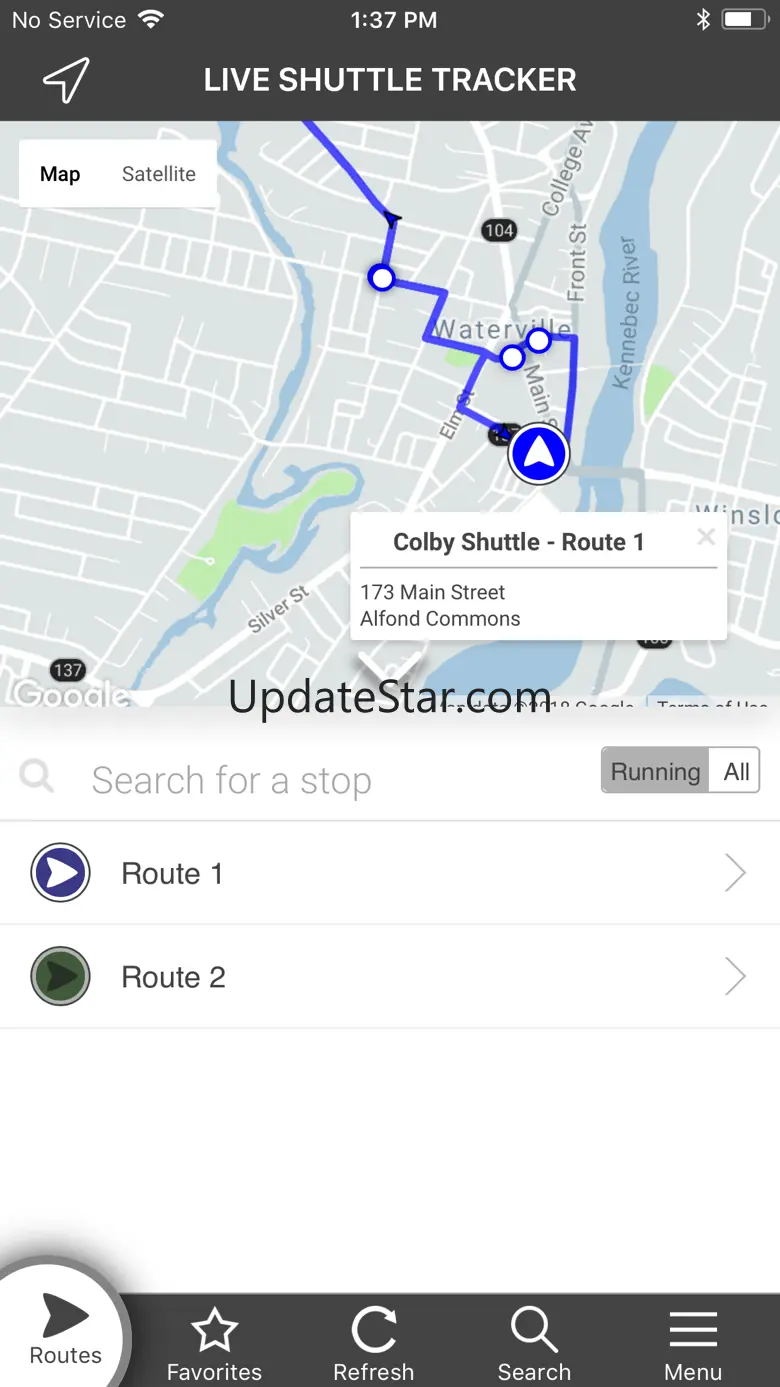Open the Menu tab
Screen dimensions: 780x1387
[x=693, y=1345]
